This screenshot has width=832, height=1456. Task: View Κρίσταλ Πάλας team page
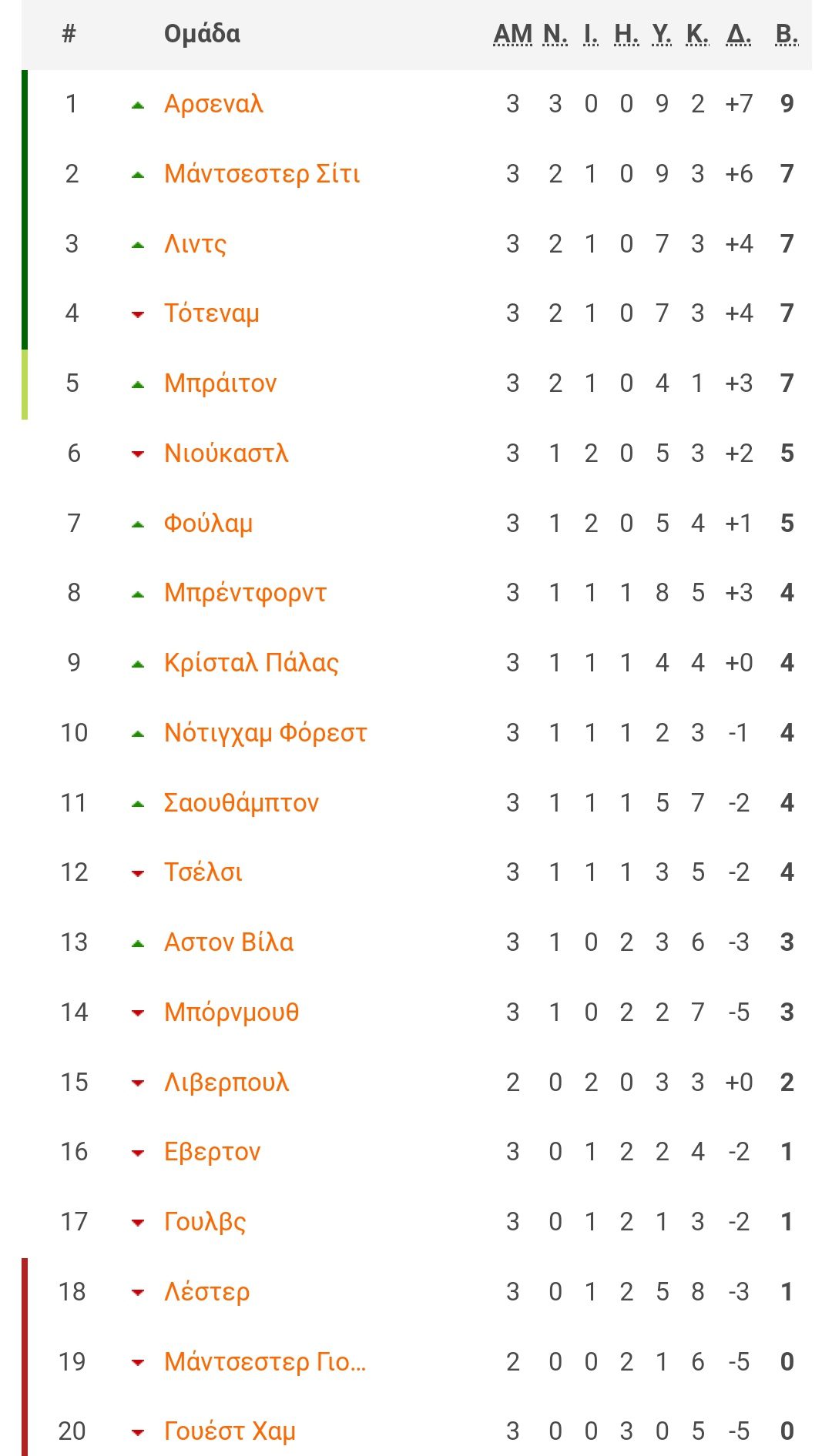251,663
